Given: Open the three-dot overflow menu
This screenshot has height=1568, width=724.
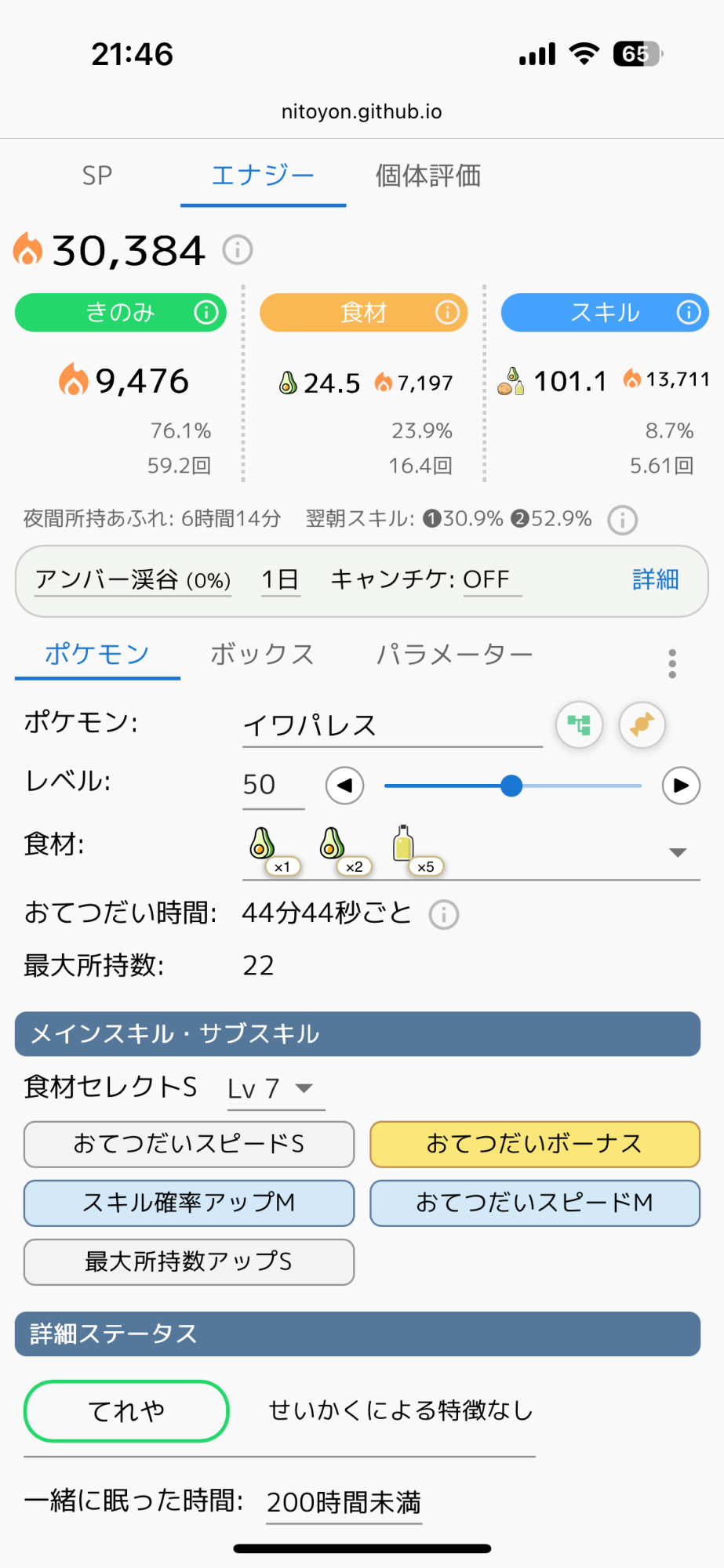Looking at the screenshot, I should [672, 663].
